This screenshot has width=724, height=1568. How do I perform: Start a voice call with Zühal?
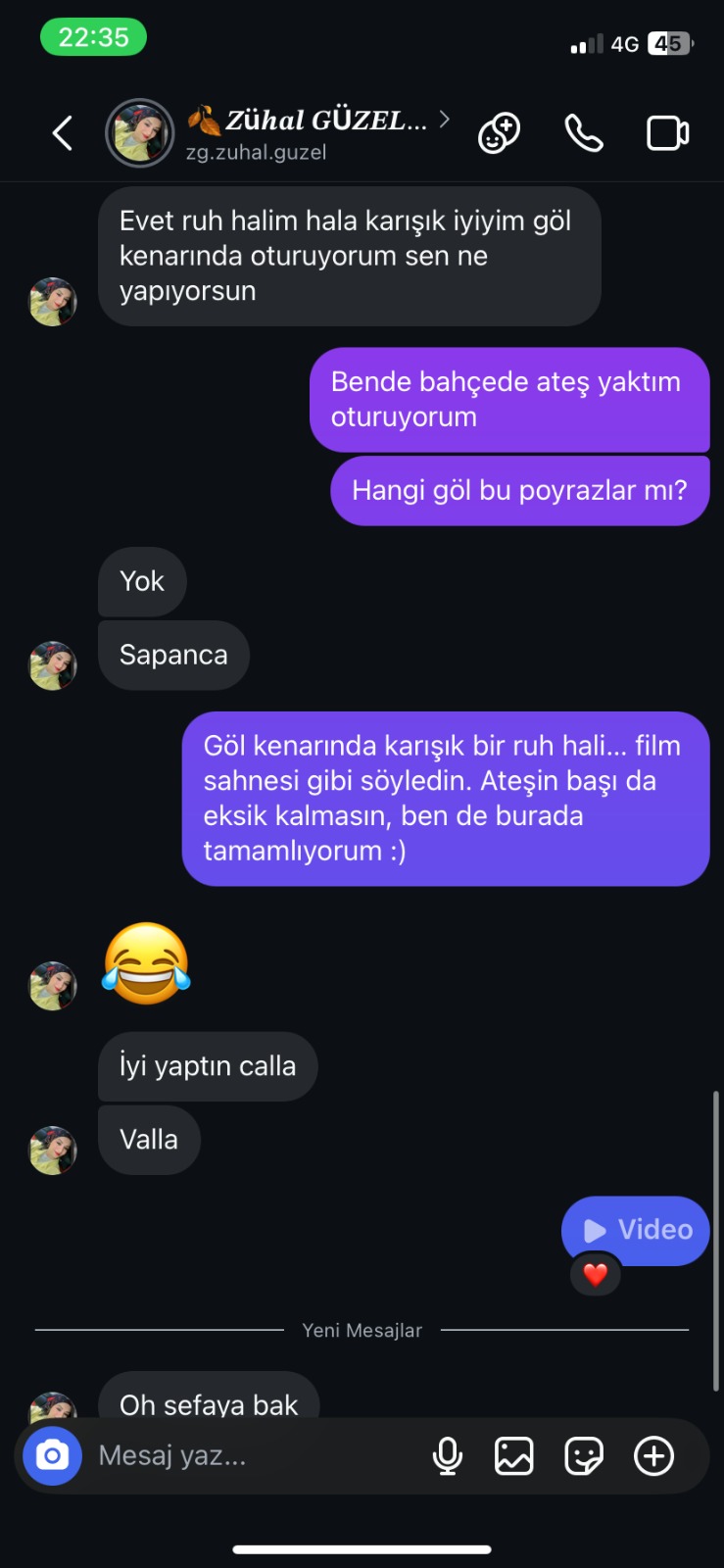point(584,133)
